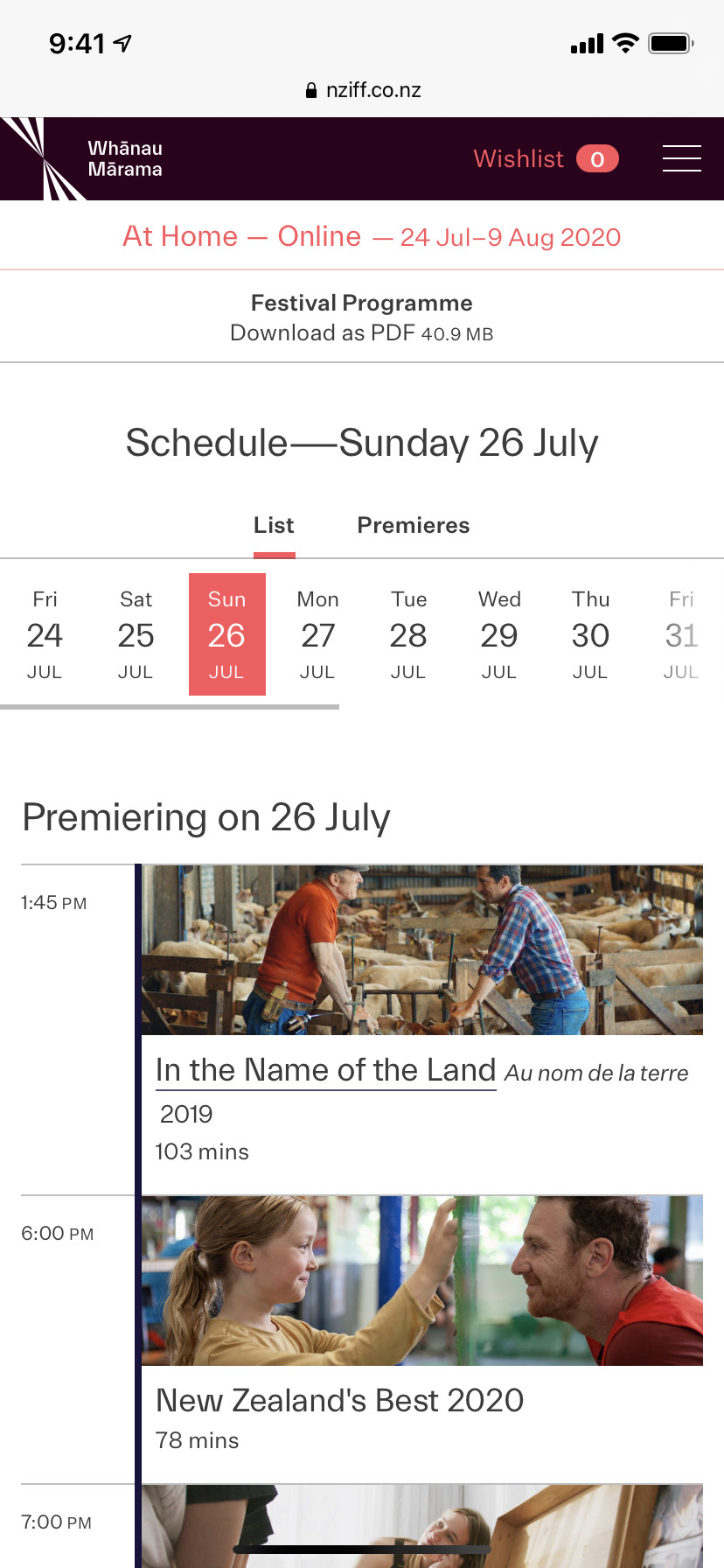Open At Home — Online festival link
The image size is (724, 1568).
241,236
